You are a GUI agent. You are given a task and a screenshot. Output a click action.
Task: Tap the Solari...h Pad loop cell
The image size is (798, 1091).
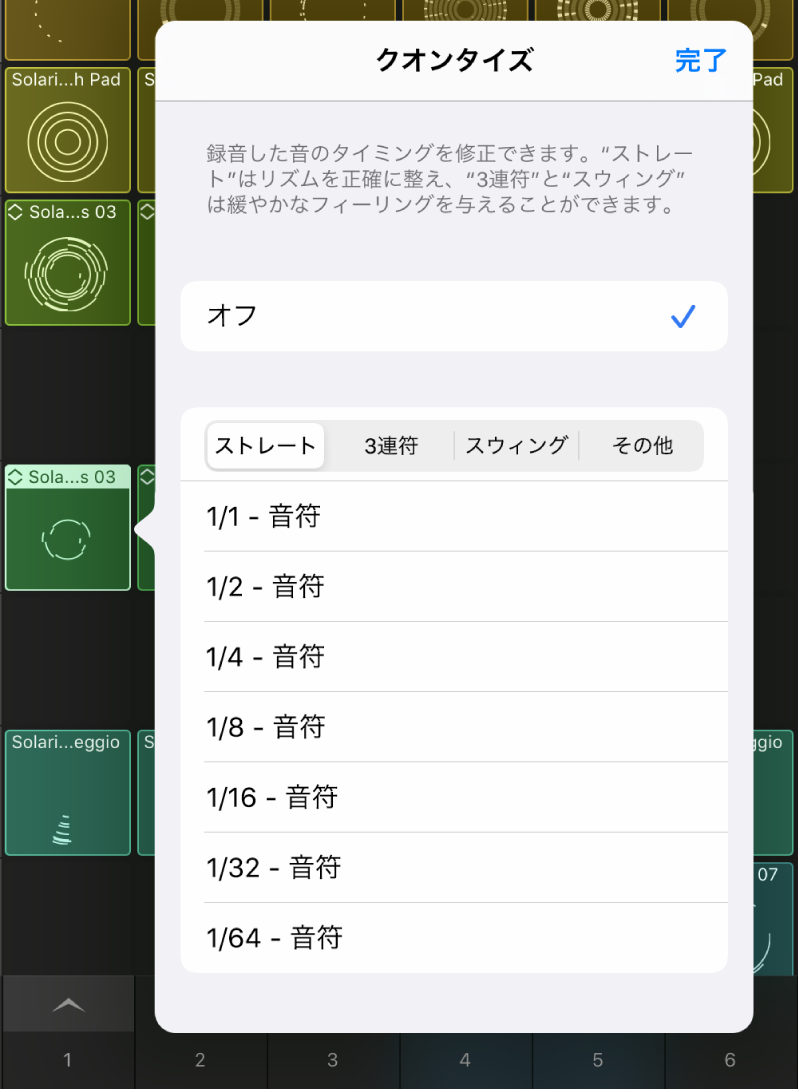point(68,130)
